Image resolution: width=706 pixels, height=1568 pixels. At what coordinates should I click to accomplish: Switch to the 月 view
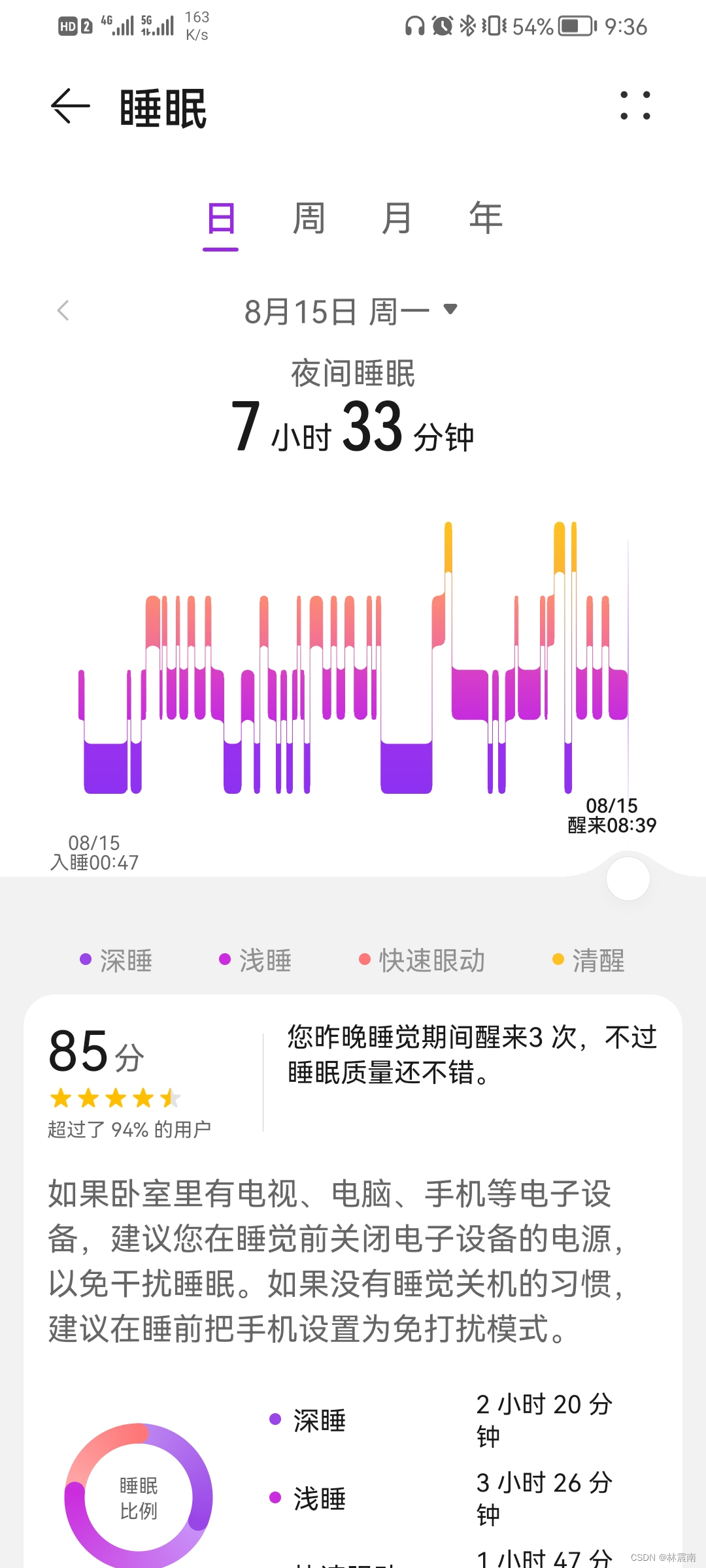(396, 219)
